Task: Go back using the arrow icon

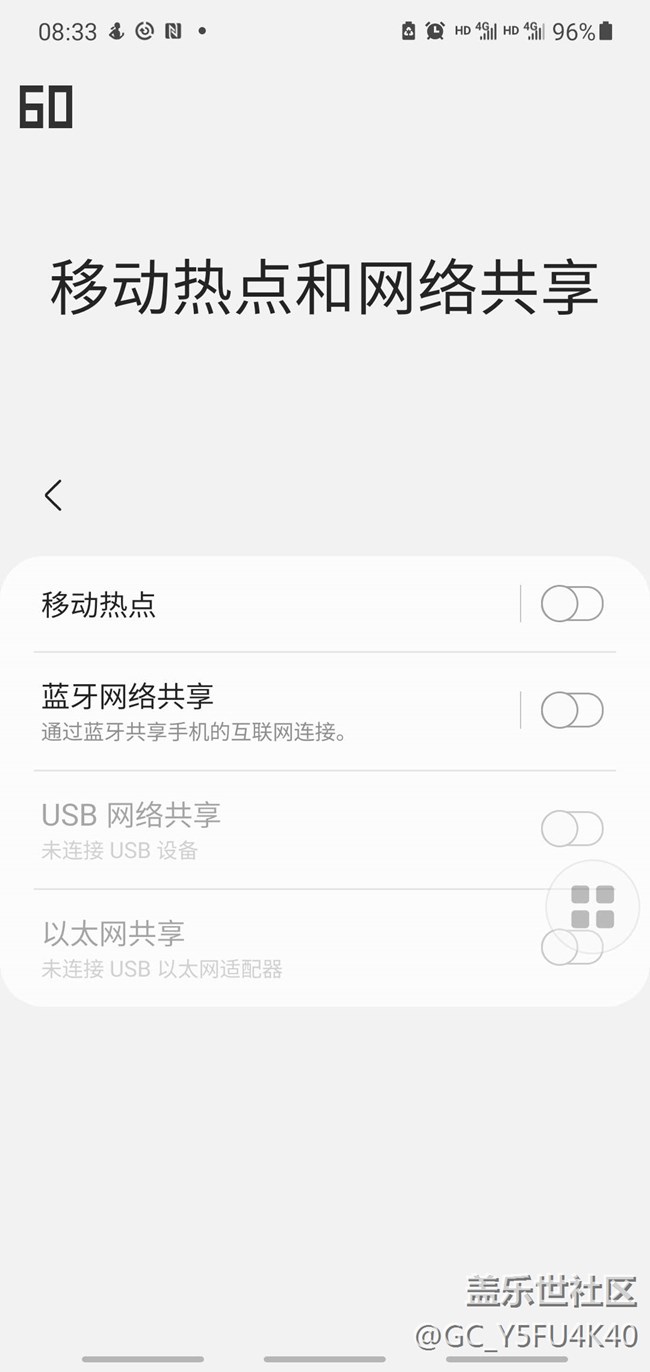Action: 54,495
